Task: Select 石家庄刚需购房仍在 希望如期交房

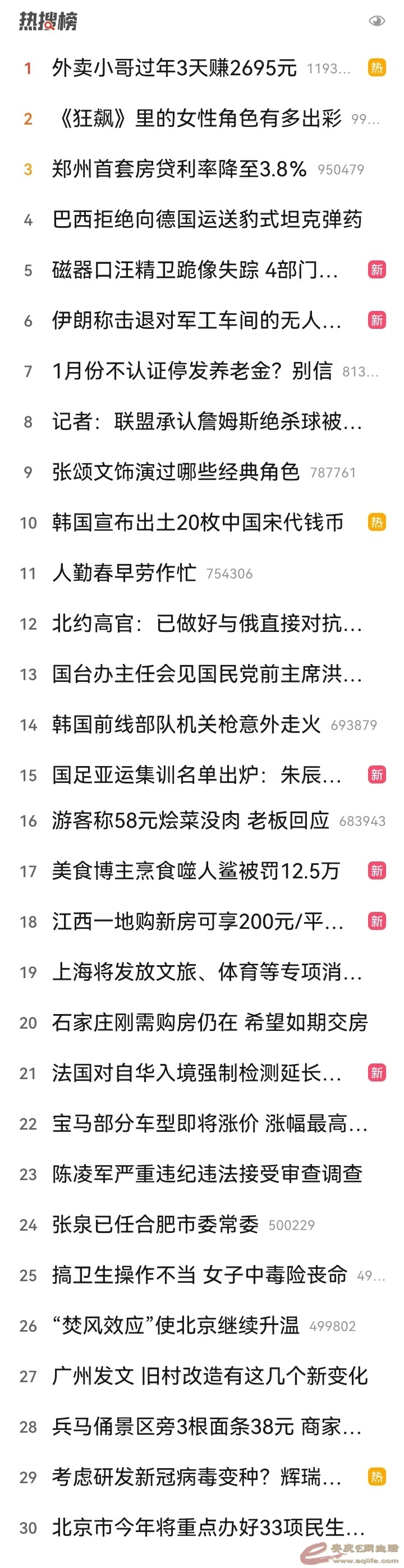Action: (x=210, y=1023)
